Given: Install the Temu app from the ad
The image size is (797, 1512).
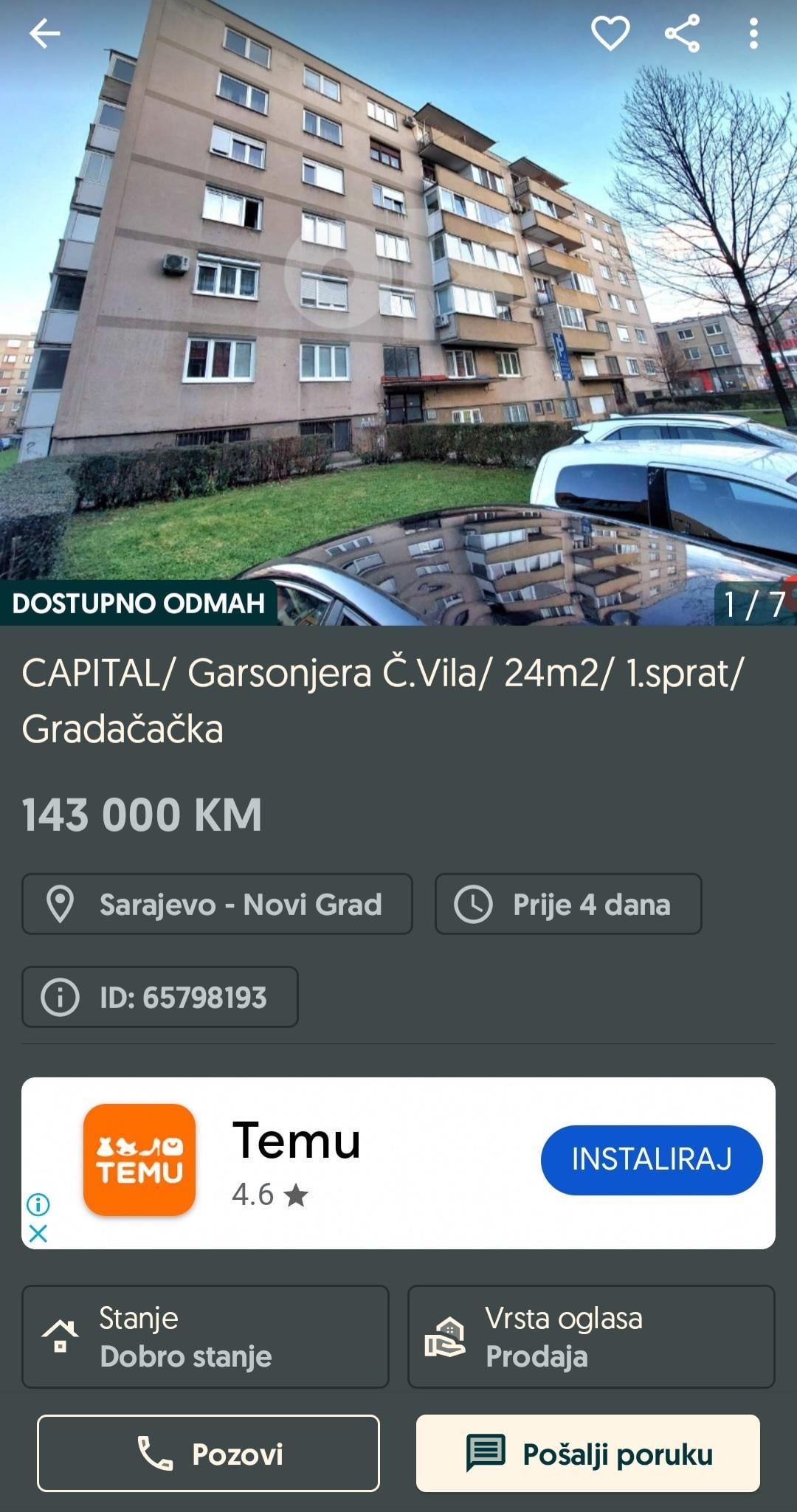Looking at the screenshot, I should pyautogui.click(x=651, y=1159).
